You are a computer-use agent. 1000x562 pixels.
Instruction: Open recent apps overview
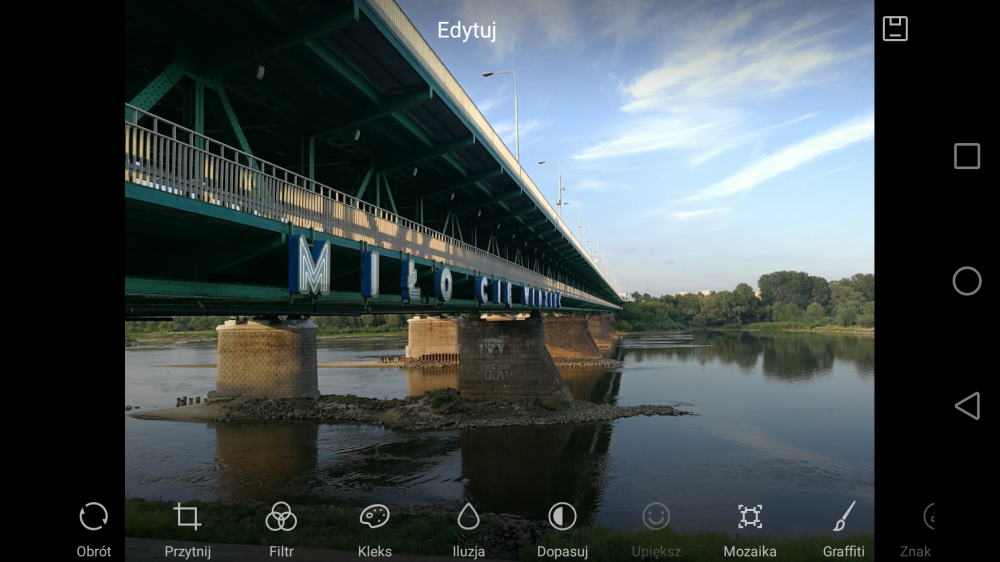pos(967,156)
